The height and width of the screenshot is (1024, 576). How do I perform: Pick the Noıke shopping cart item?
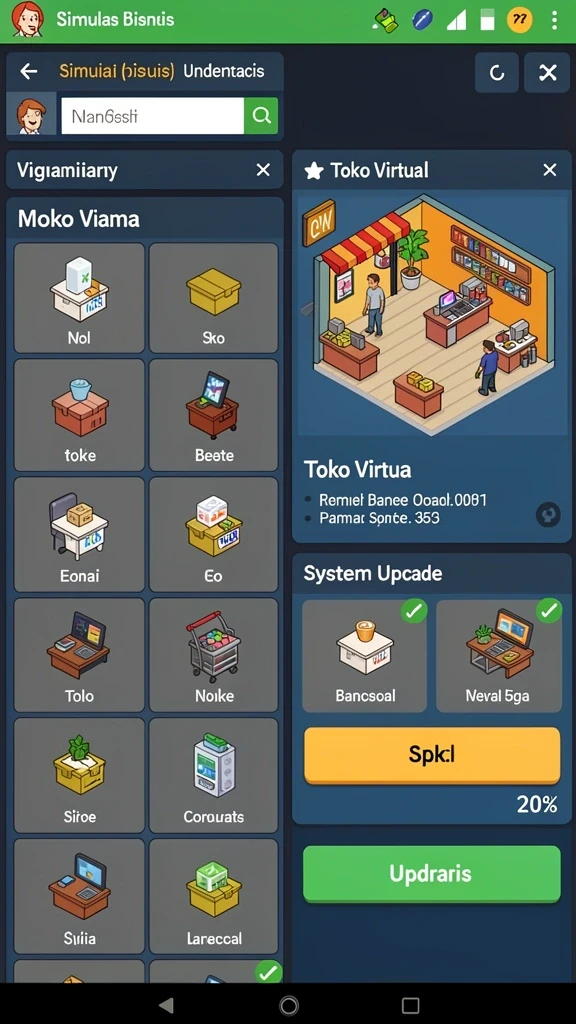(214, 654)
